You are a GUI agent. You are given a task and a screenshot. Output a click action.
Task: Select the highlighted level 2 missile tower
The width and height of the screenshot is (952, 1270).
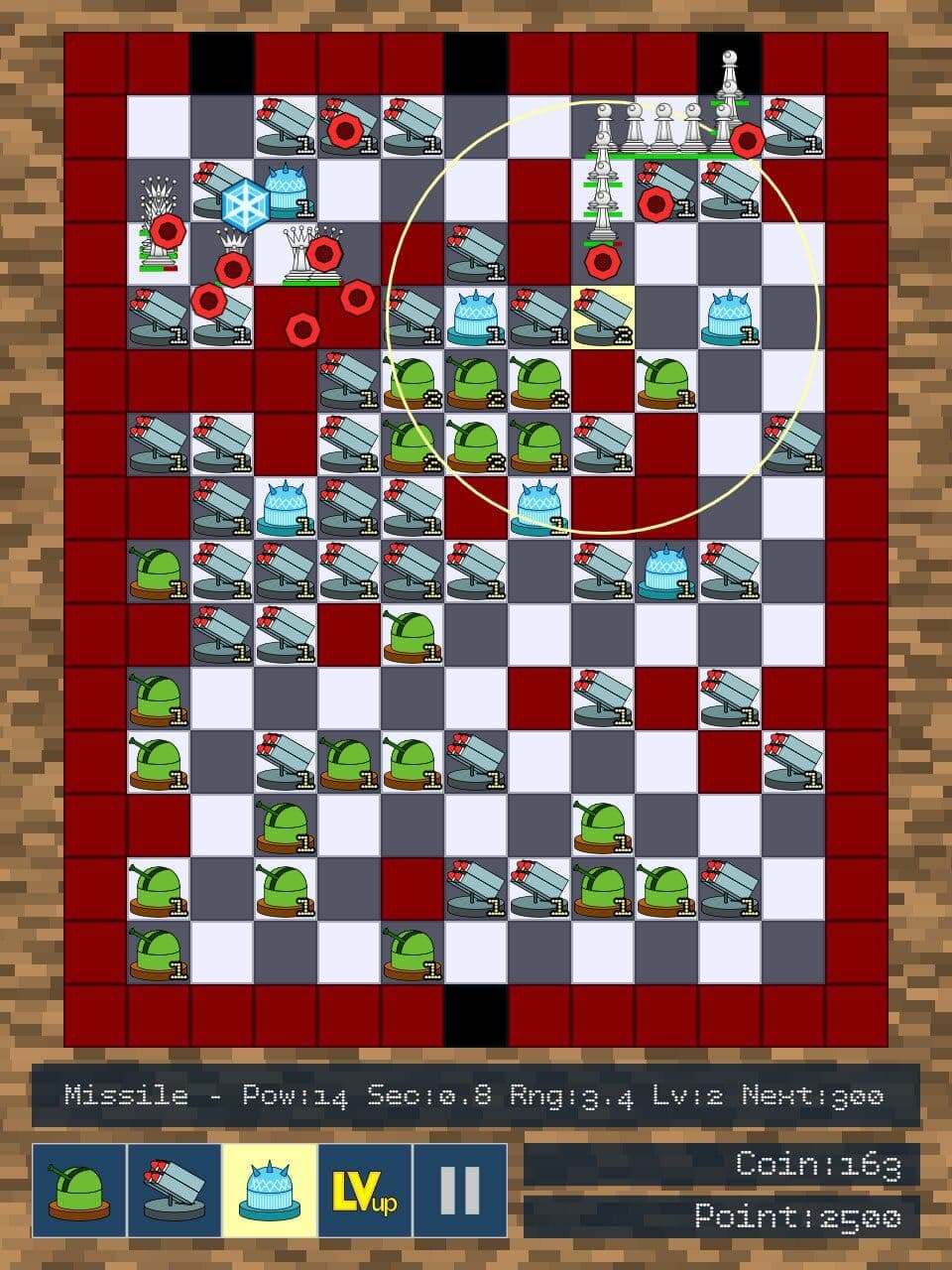pyautogui.click(x=603, y=317)
